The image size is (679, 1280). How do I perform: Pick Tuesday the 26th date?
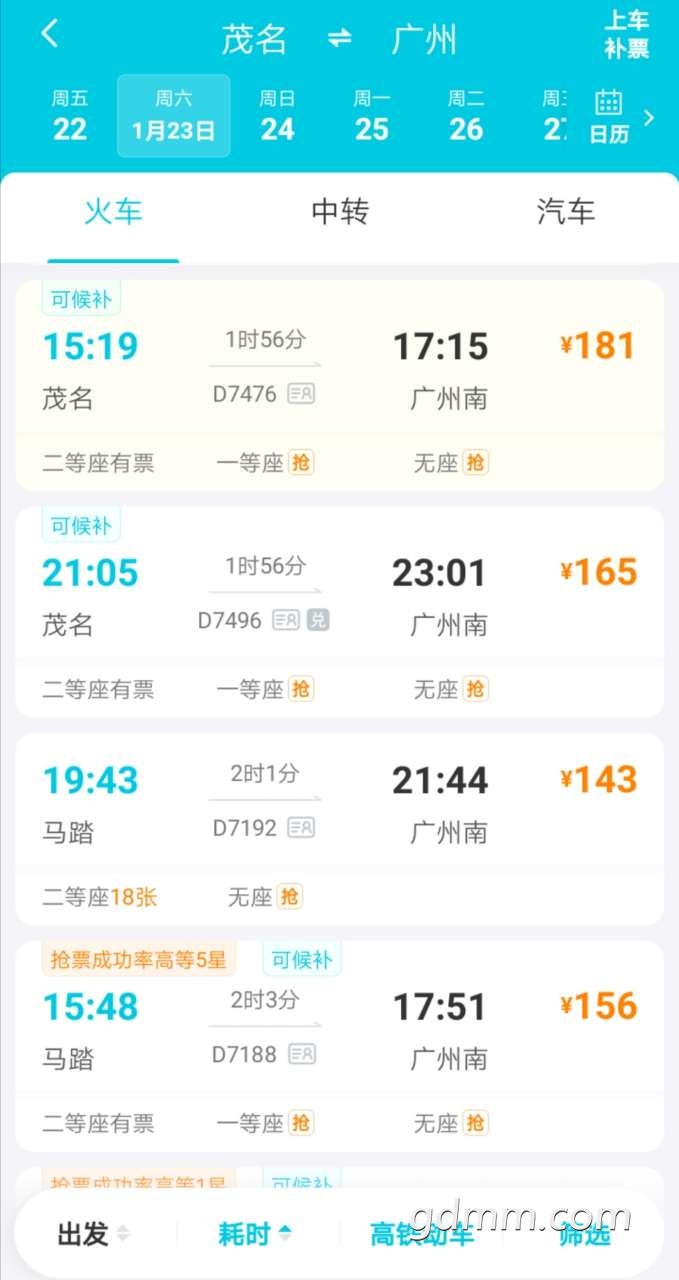coord(466,116)
